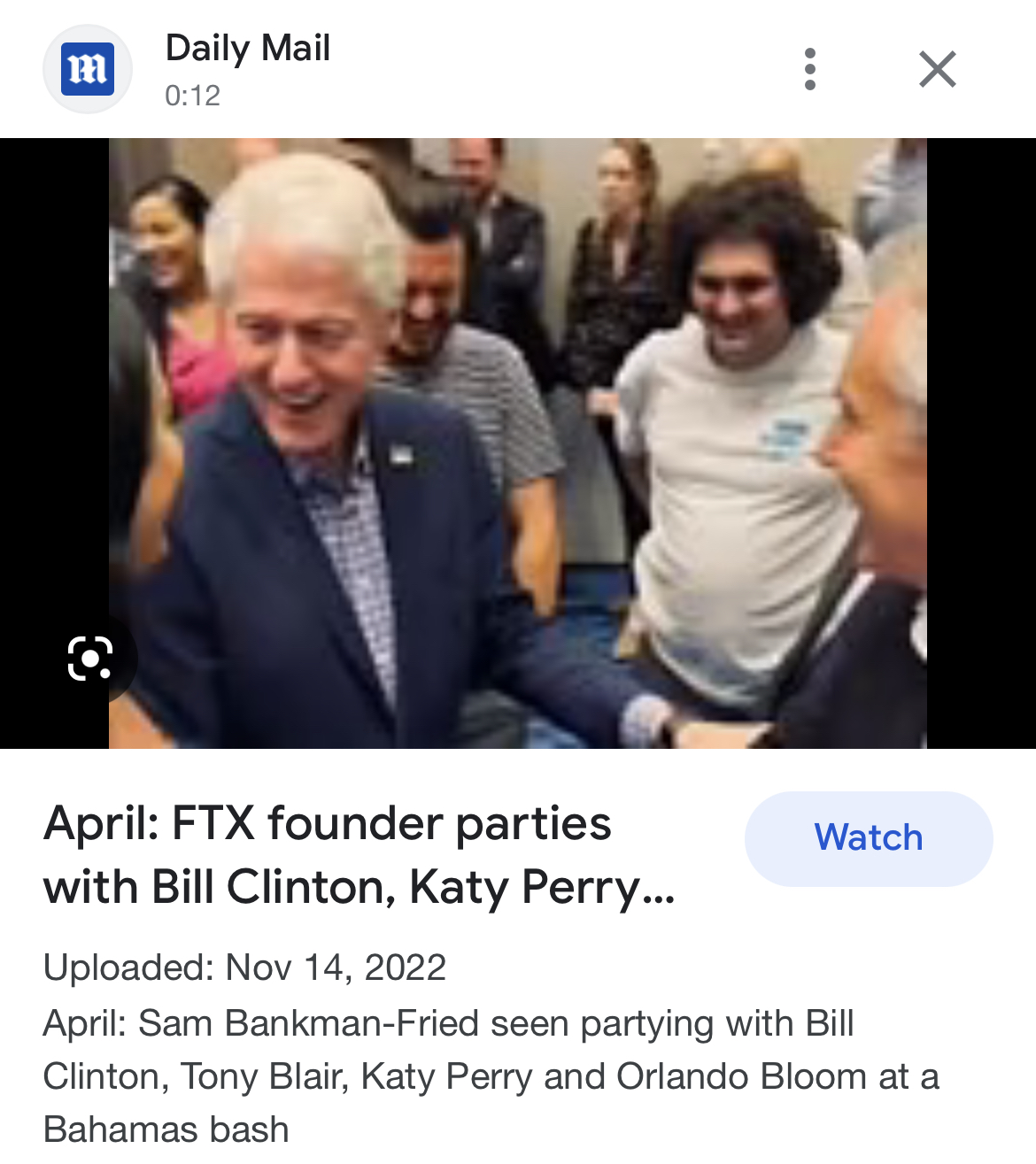Search this image with the Lens icon
1036x1164 pixels.
(90, 659)
